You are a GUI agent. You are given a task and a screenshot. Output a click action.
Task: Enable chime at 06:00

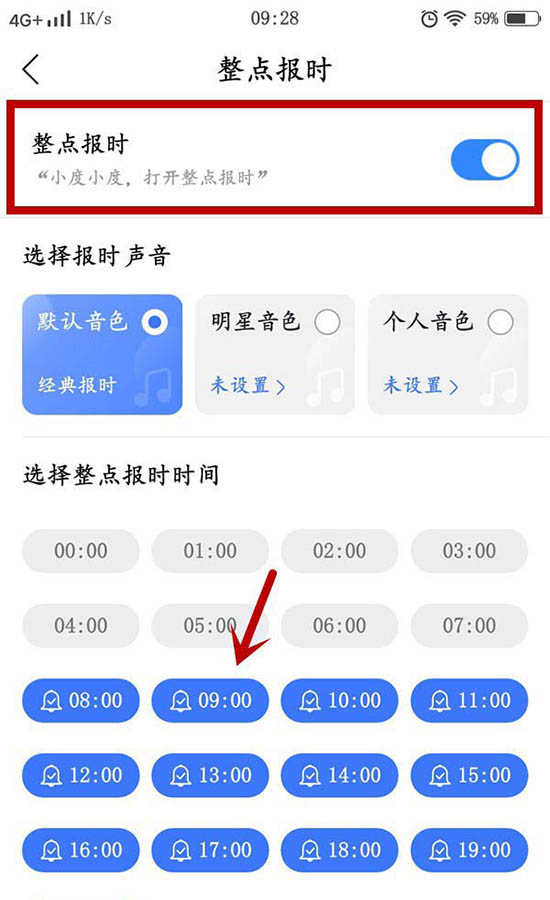coord(339,626)
